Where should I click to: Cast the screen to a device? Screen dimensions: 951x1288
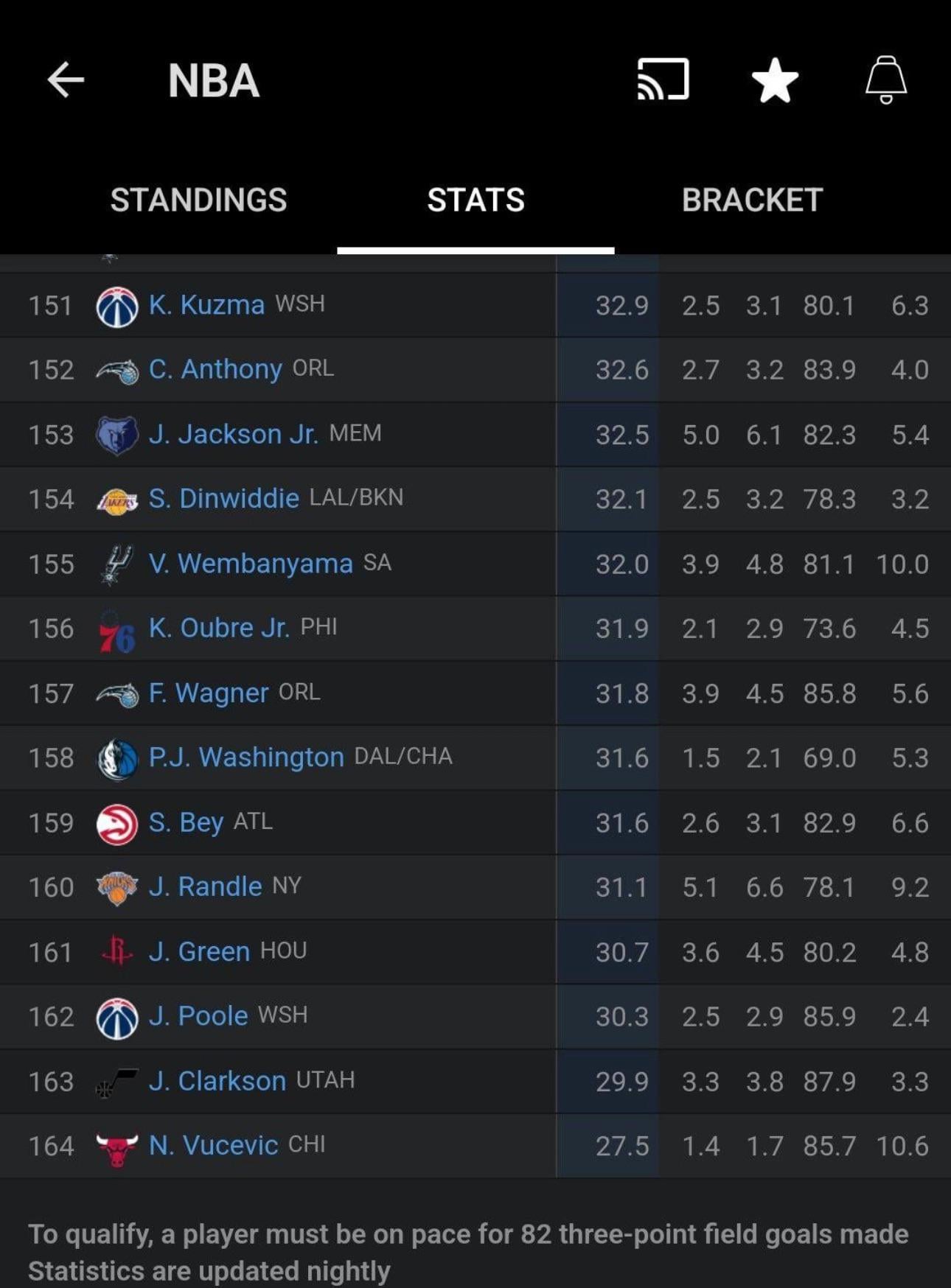coord(663,80)
